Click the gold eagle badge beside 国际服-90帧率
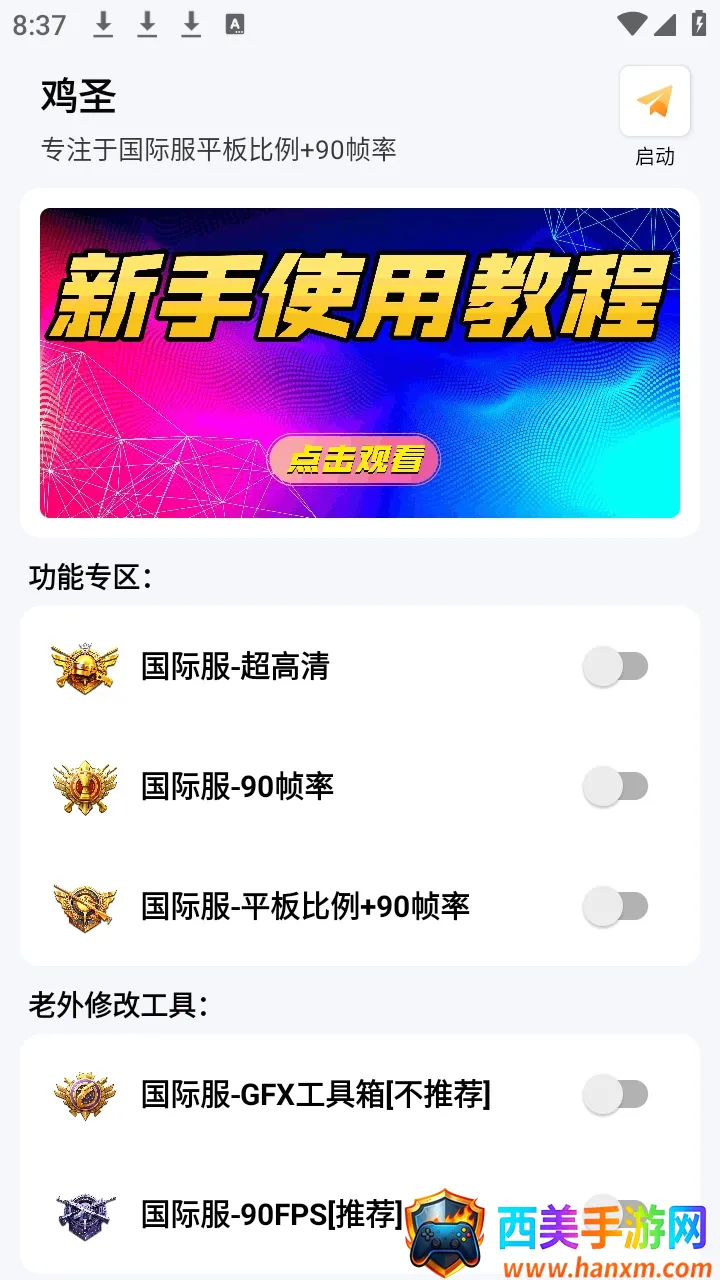The image size is (720, 1280). click(x=85, y=787)
